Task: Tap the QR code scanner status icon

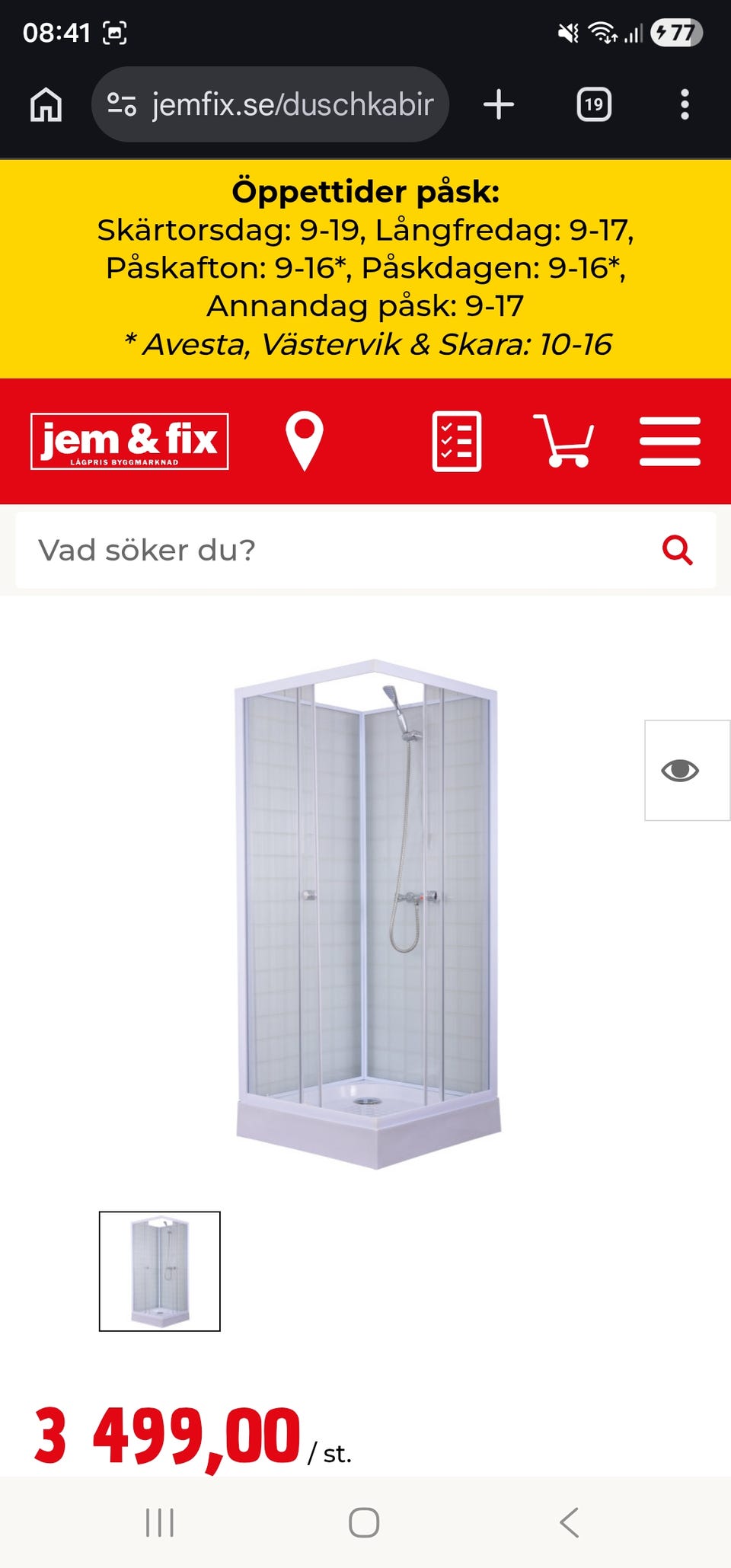Action: click(113, 30)
